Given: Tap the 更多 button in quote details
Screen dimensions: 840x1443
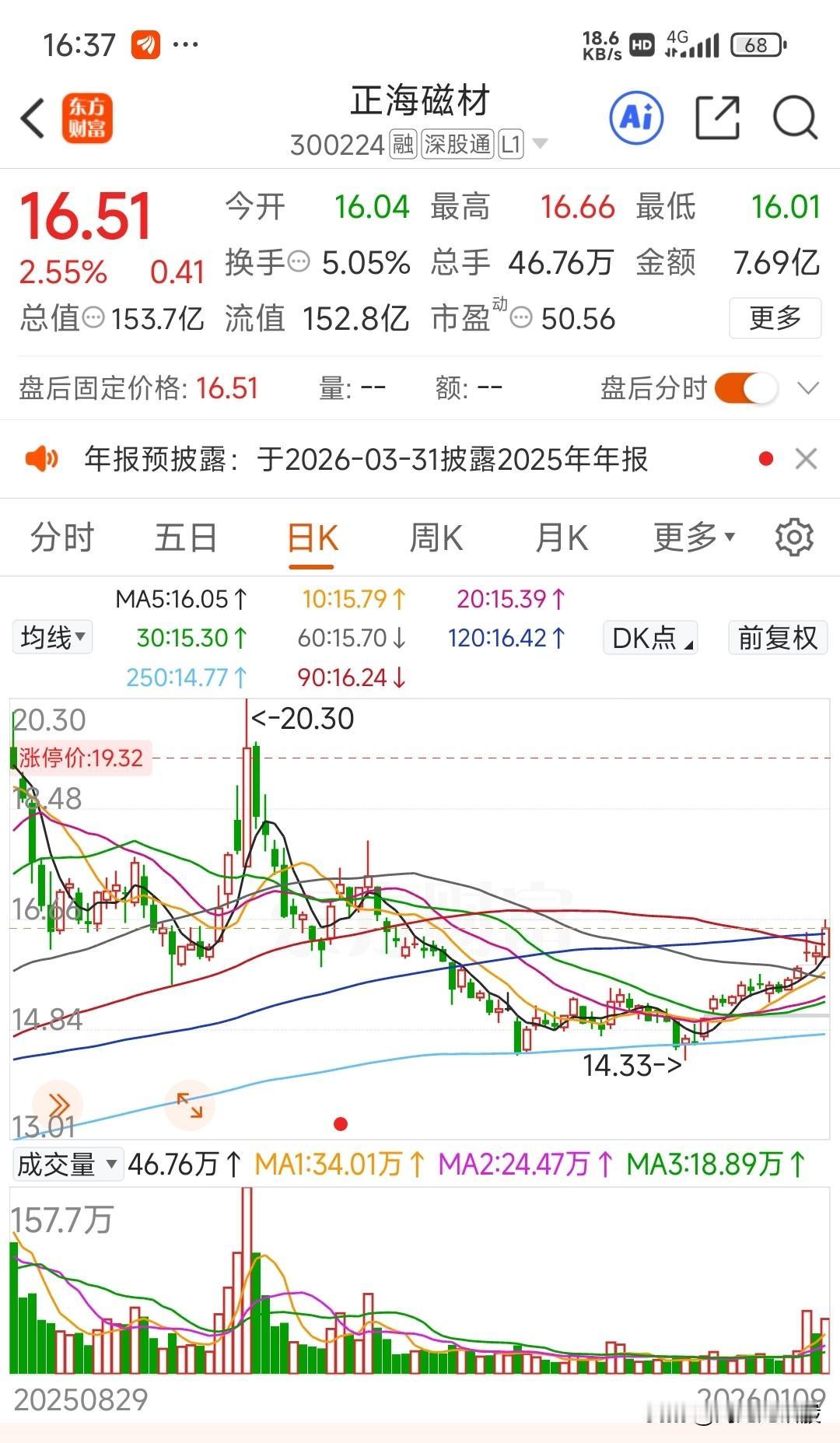Looking at the screenshot, I should (775, 318).
